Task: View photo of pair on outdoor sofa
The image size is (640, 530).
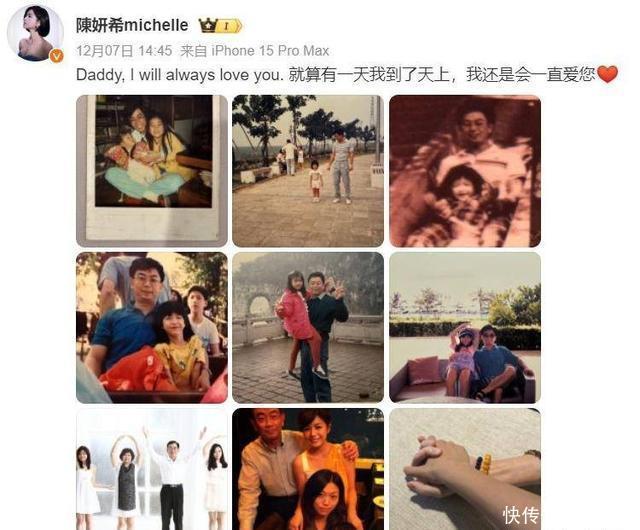Action: [465, 328]
